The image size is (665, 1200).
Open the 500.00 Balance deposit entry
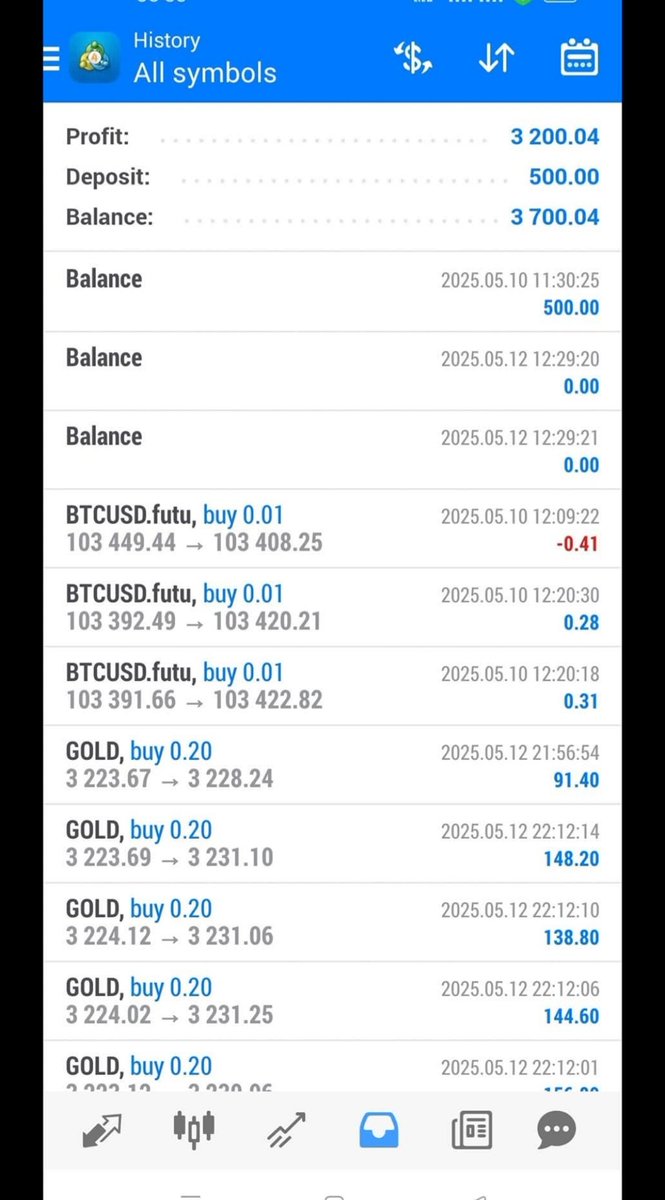pyautogui.click(x=332, y=292)
